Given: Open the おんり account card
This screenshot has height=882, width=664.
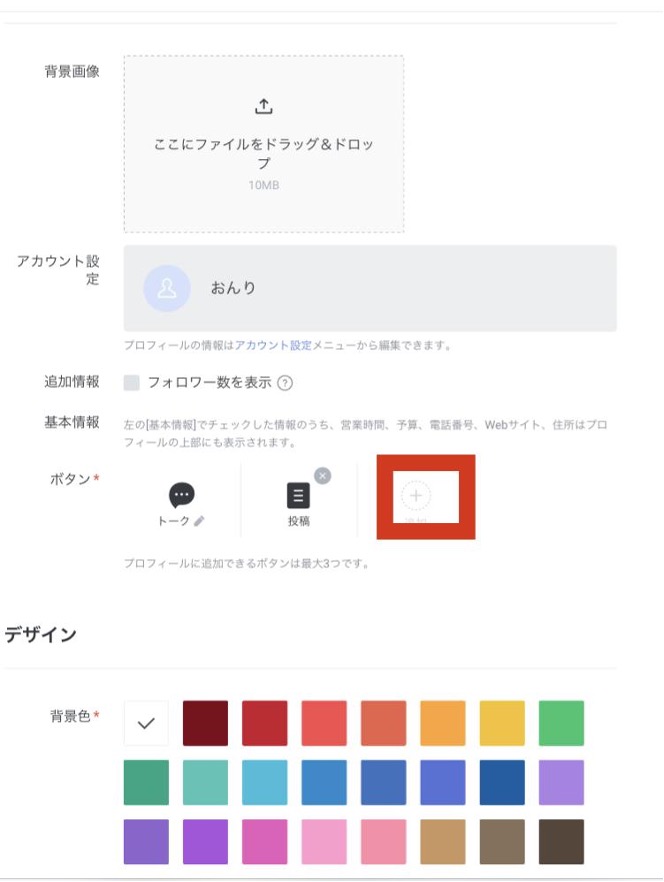Looking at the screenshot, I should coord(370,288).
